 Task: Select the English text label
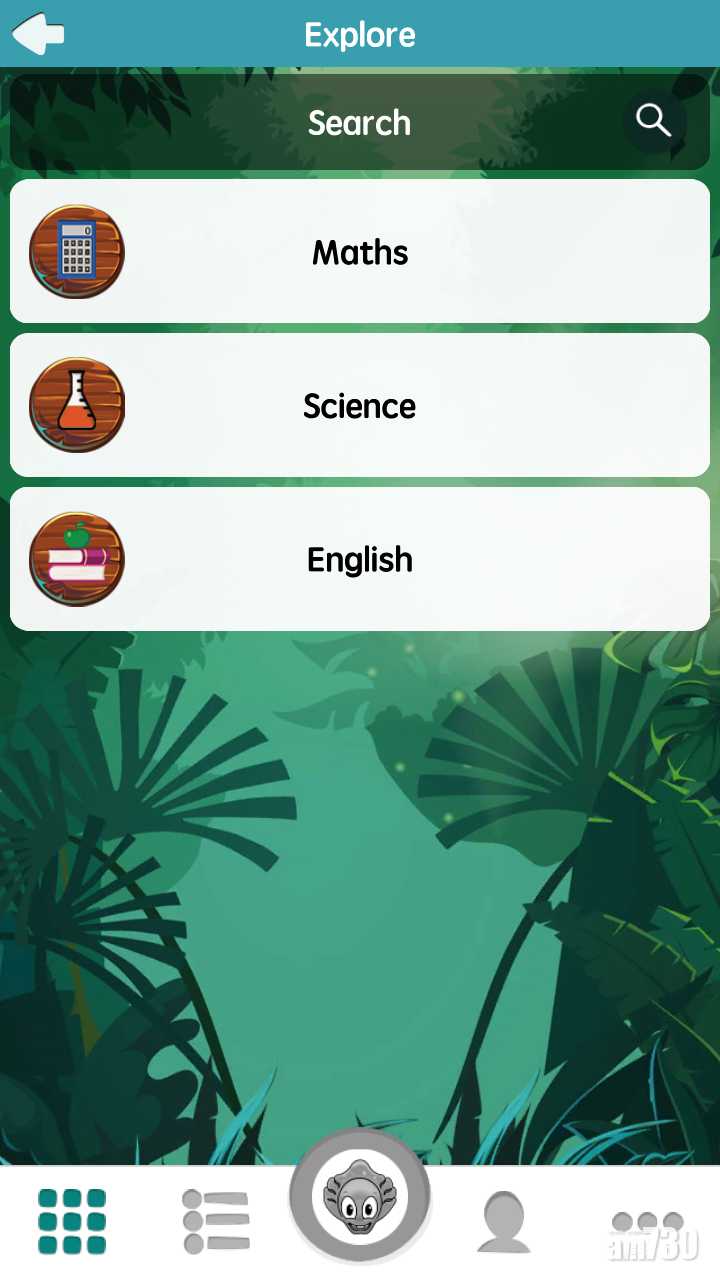[360, 560]
